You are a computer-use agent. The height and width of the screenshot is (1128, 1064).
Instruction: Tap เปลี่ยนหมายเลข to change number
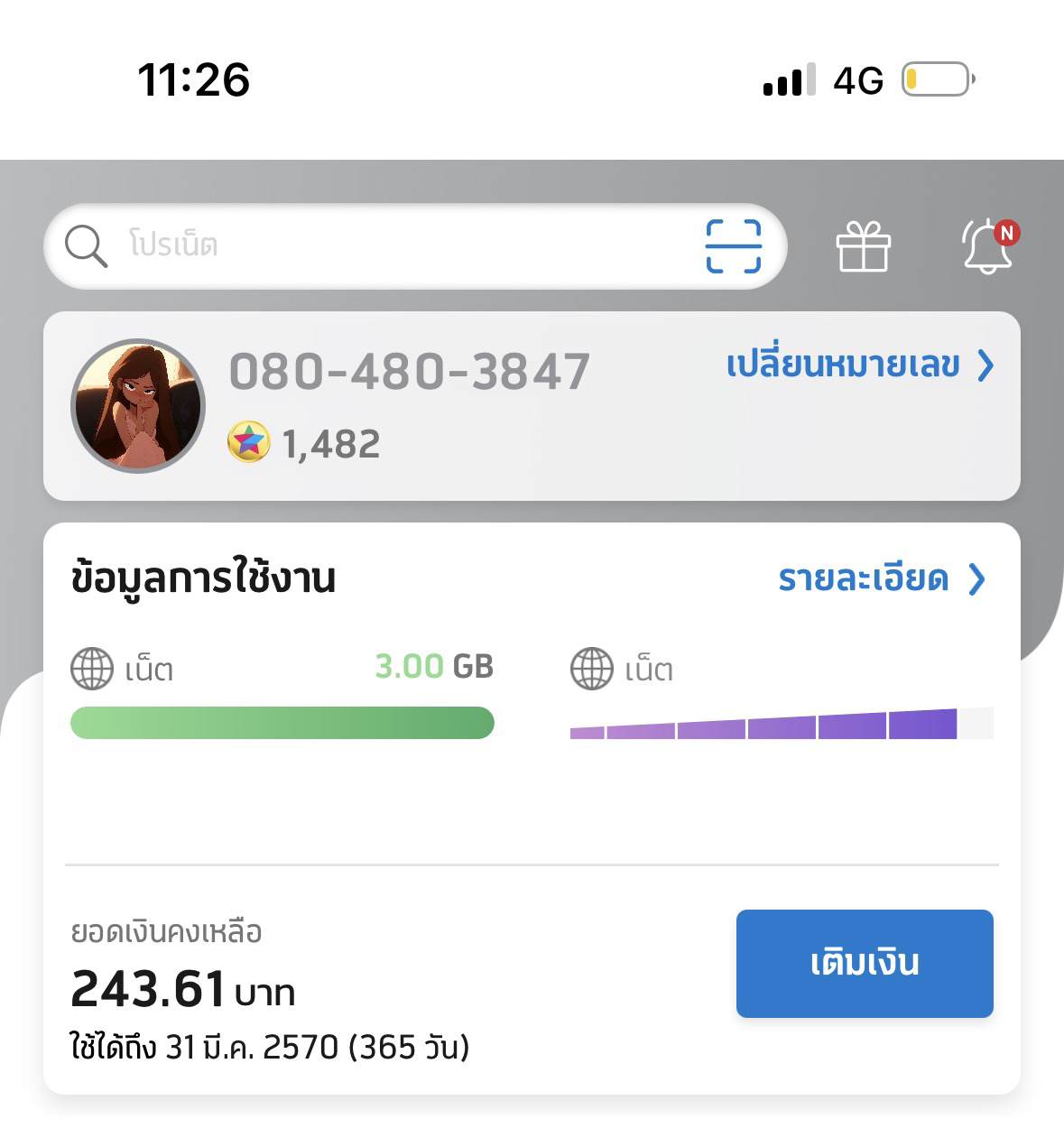(859, 365)
